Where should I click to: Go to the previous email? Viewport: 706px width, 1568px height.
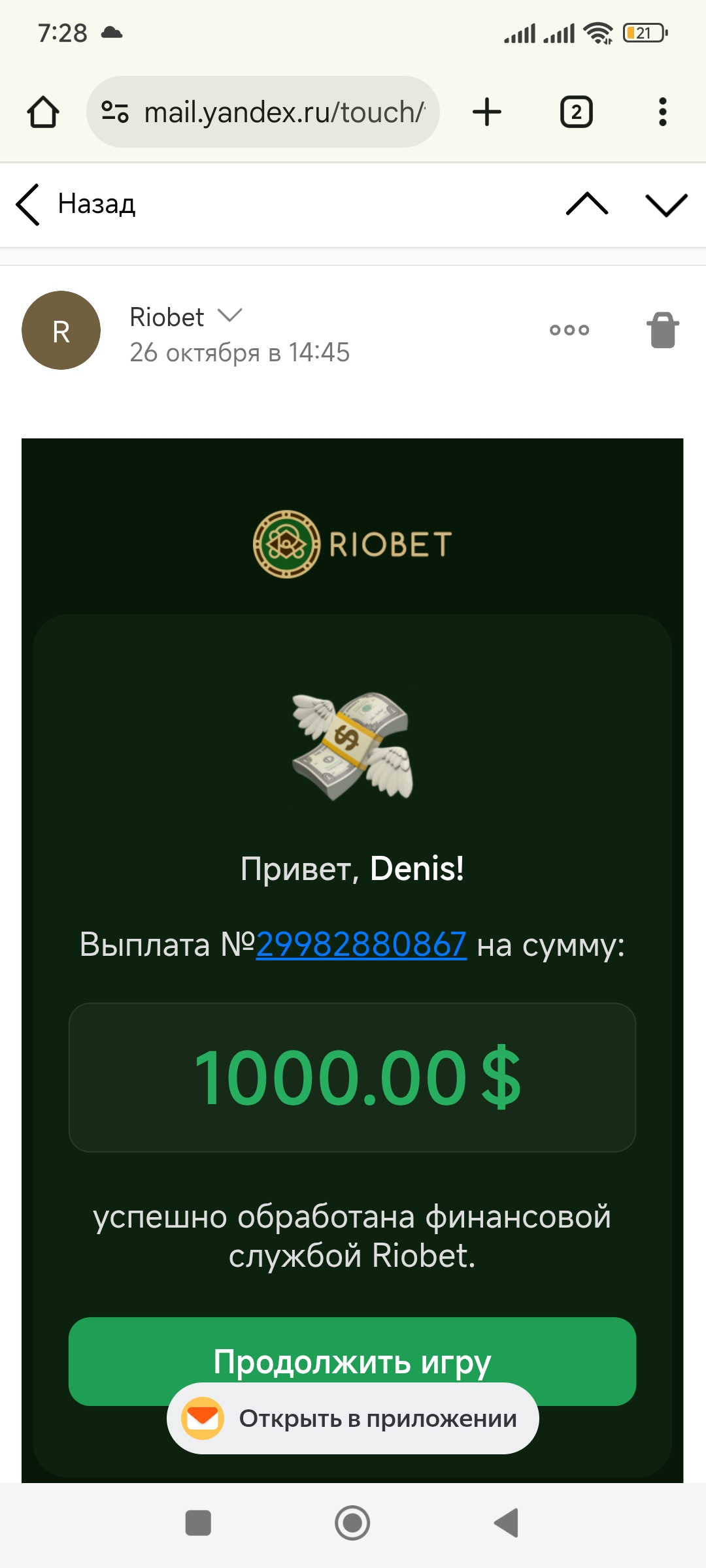click(x=587, y=204)
